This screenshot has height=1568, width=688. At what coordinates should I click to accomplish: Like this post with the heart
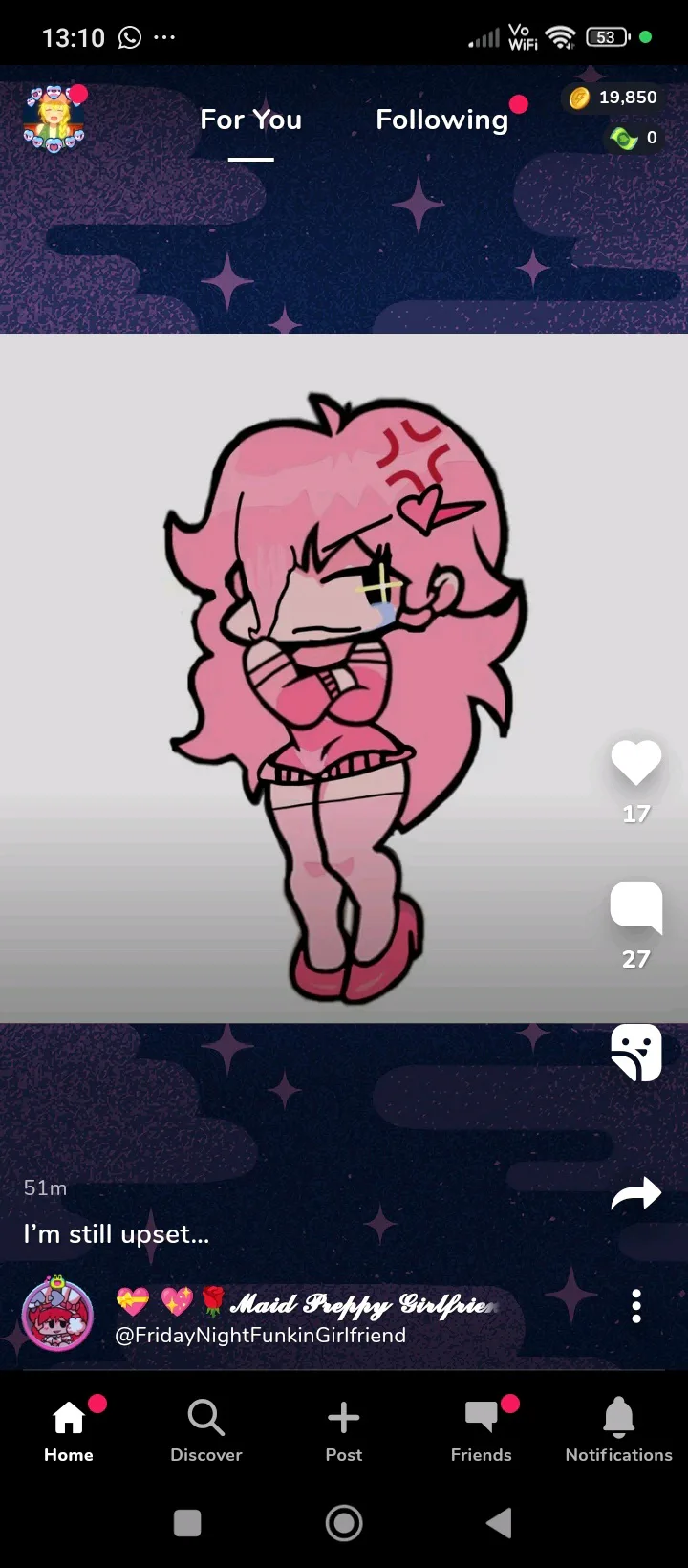point(636,764)
